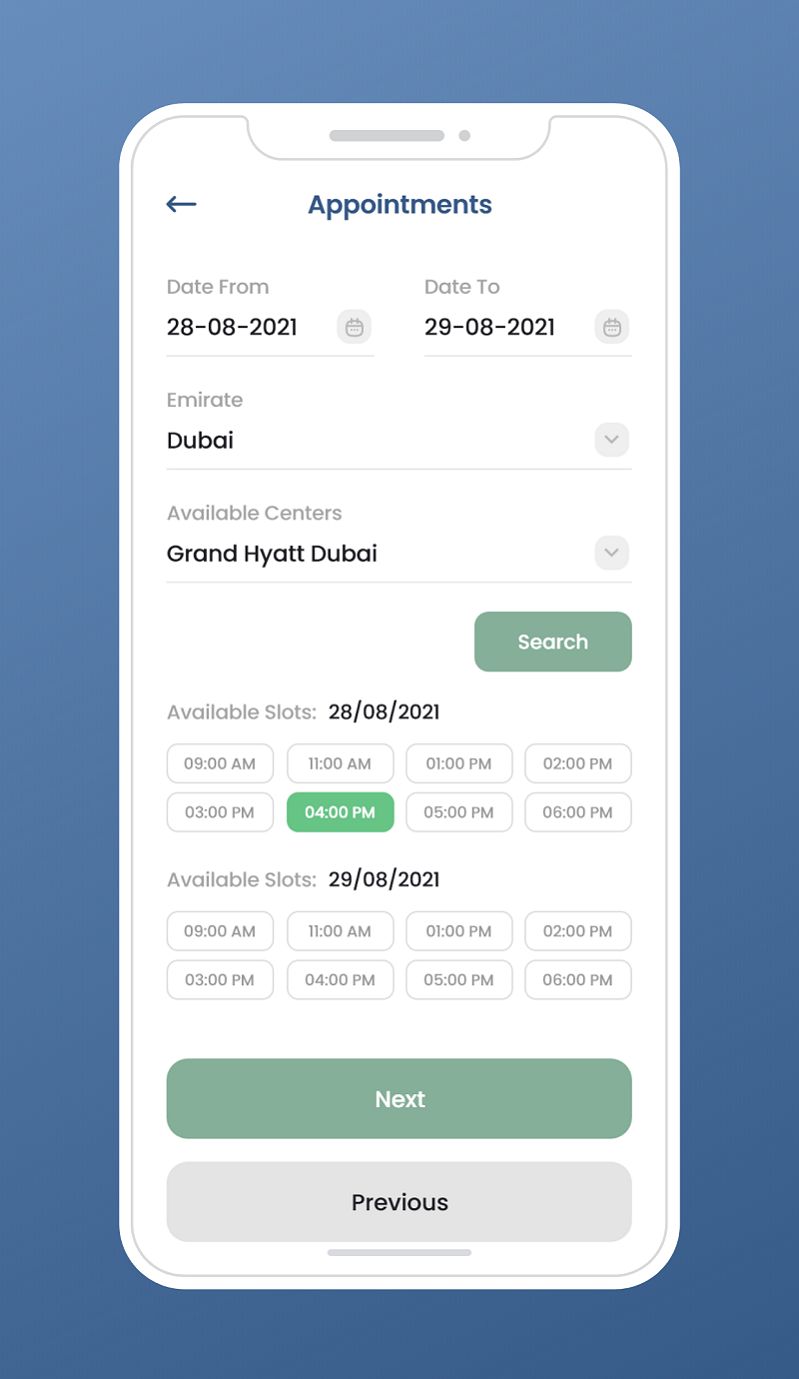This screenshot has height=1379, width=799.
Task: Expand the Emirate dropdown
Action: 611,440
